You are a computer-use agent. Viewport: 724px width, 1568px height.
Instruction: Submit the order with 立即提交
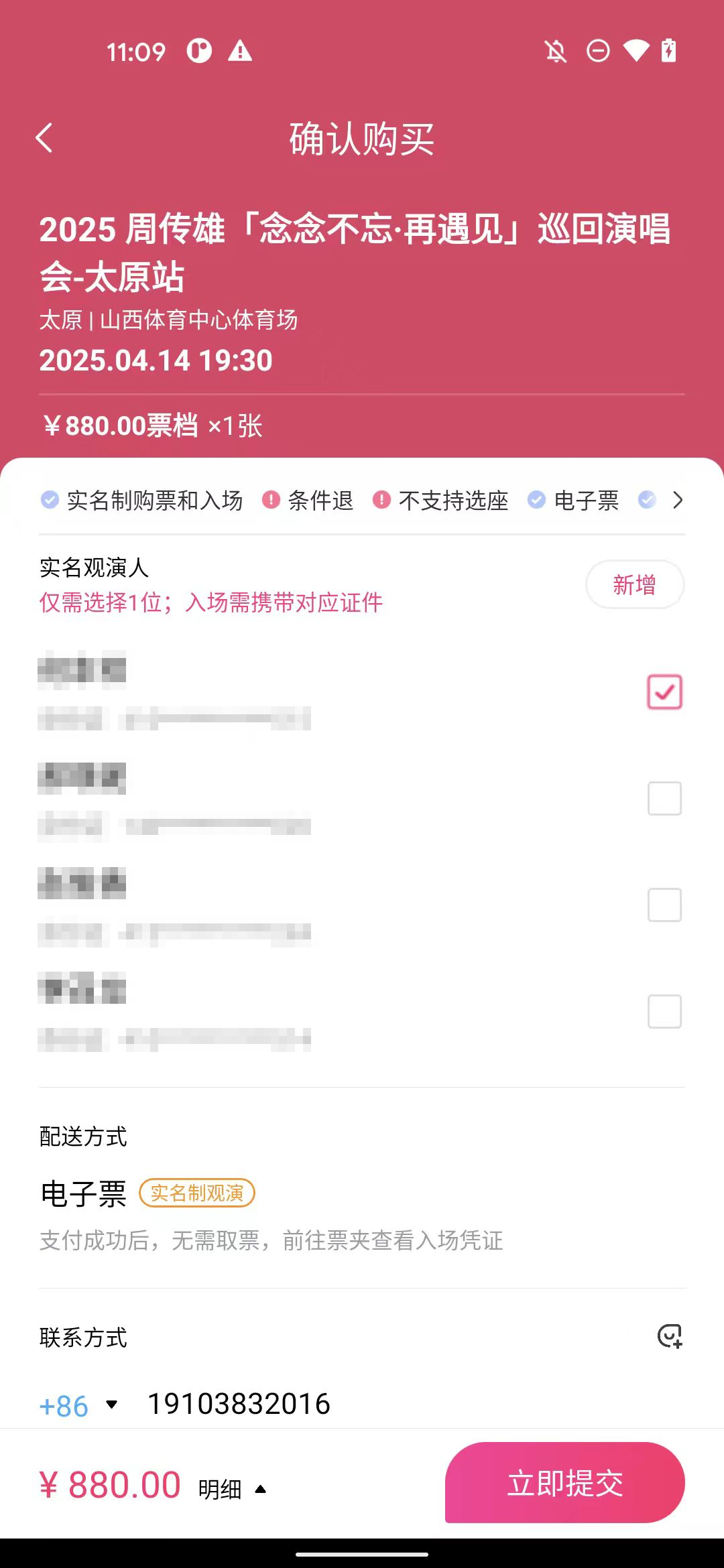click(564, 1482)
